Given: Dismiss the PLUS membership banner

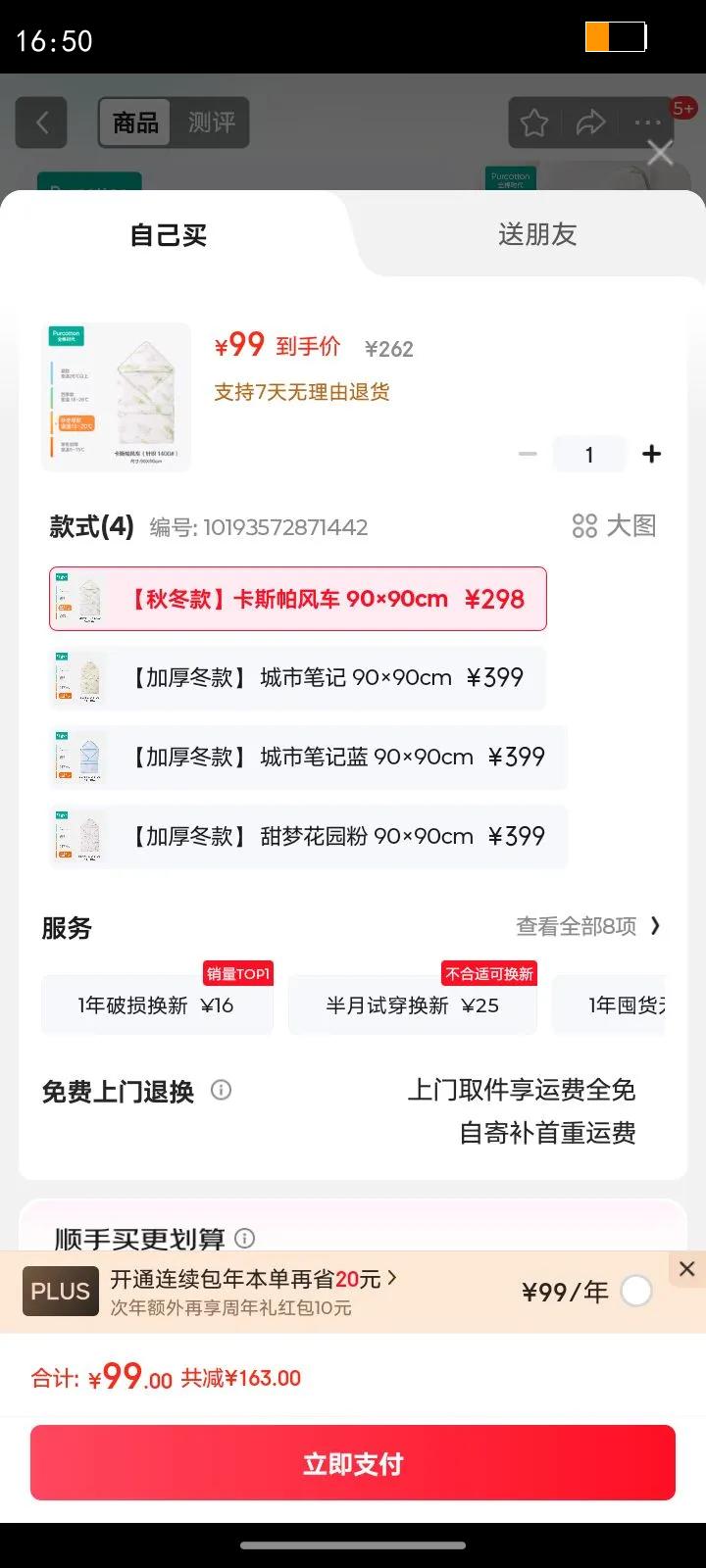Looking at the screenshot, I should point(686,1269).
